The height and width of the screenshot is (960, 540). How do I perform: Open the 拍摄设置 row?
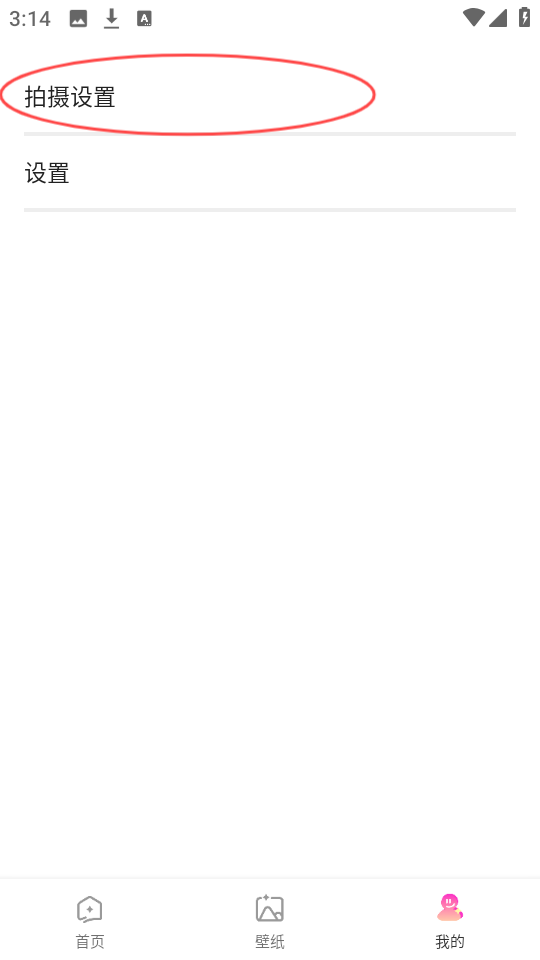[269, 97]
